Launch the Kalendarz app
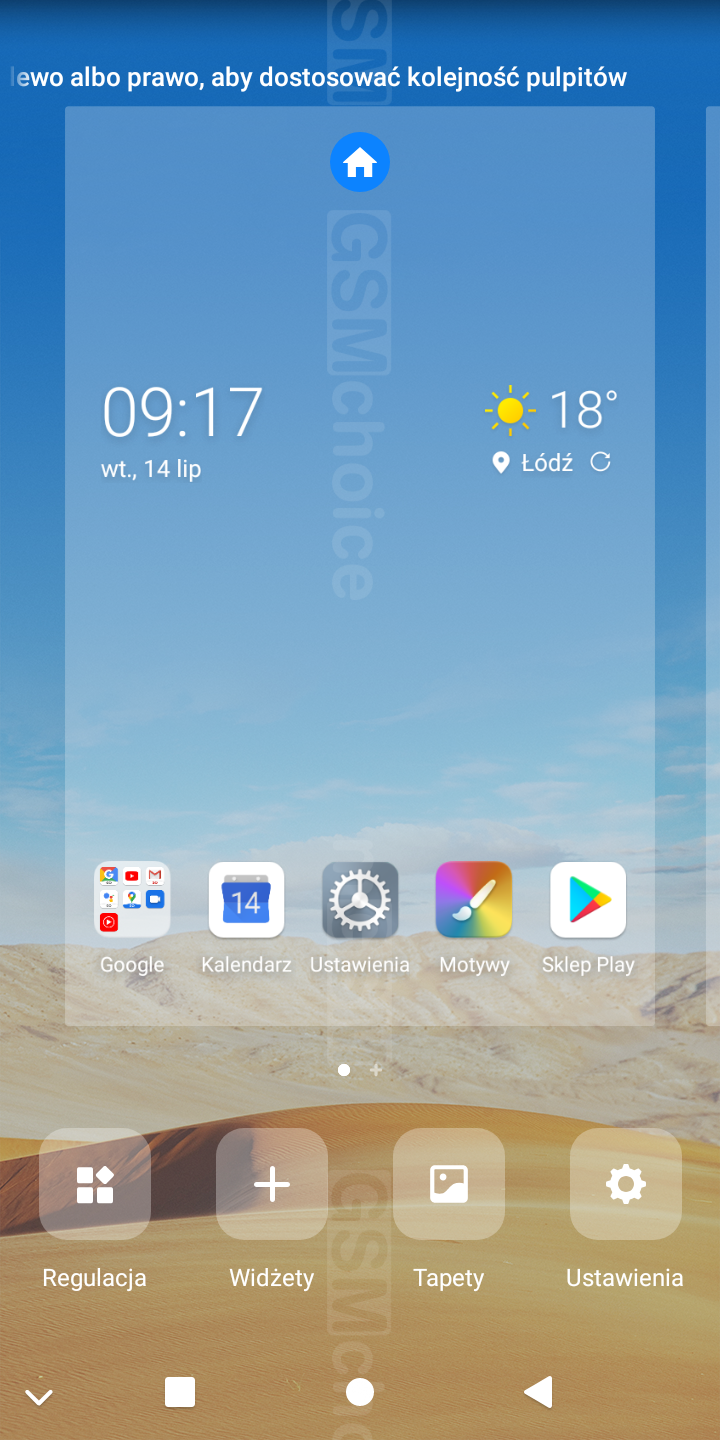The image size is (720, 1440). pos(246,900)
